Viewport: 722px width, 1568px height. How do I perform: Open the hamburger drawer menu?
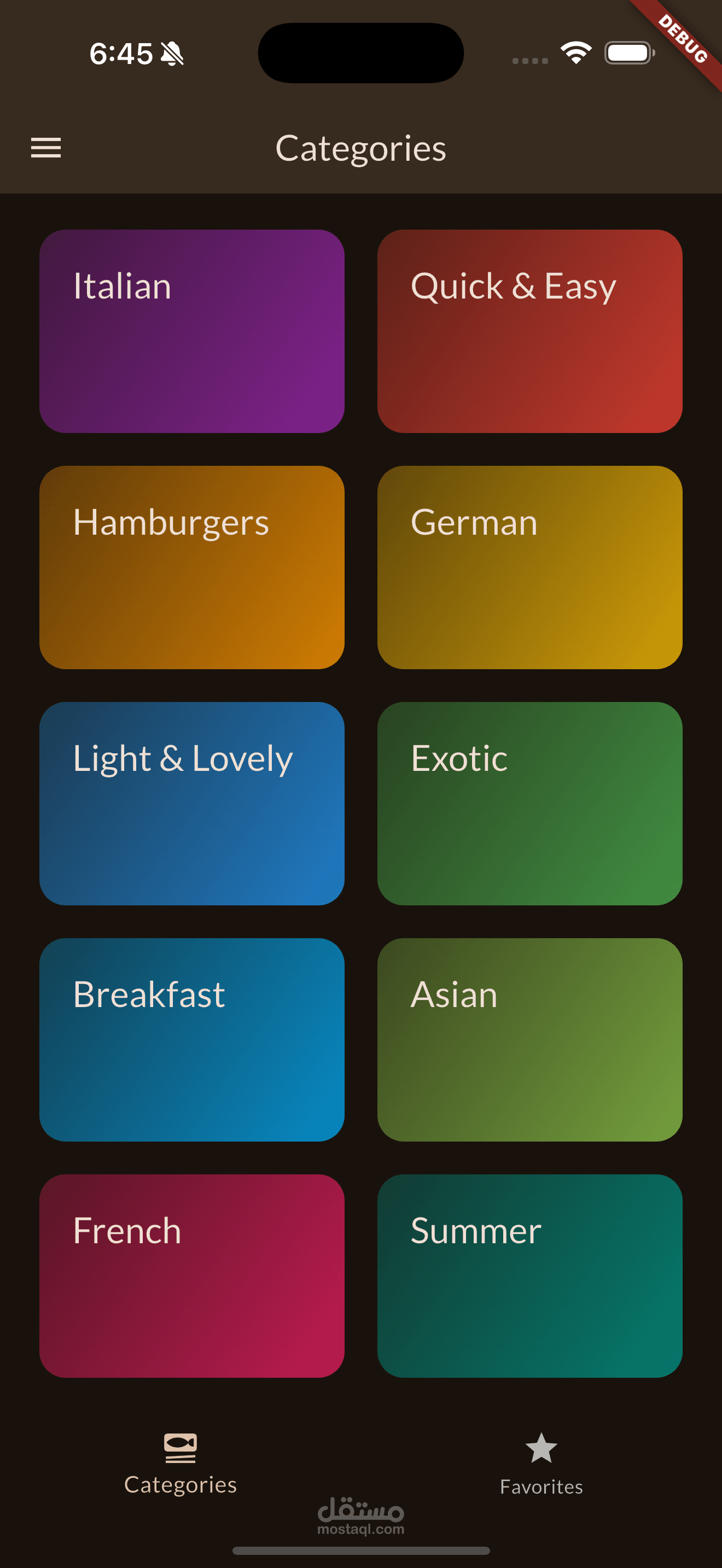45,148
